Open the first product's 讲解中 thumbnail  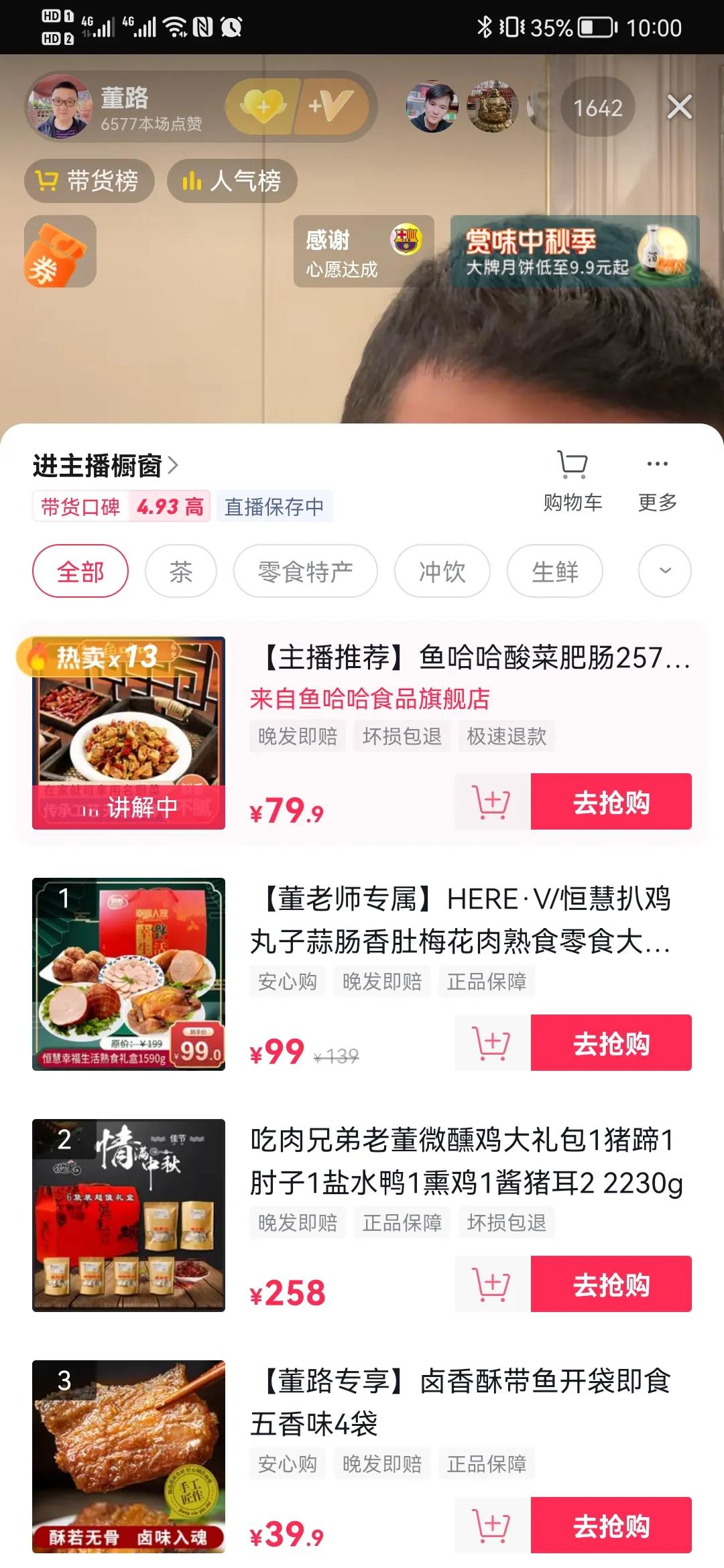click(129, 735)
